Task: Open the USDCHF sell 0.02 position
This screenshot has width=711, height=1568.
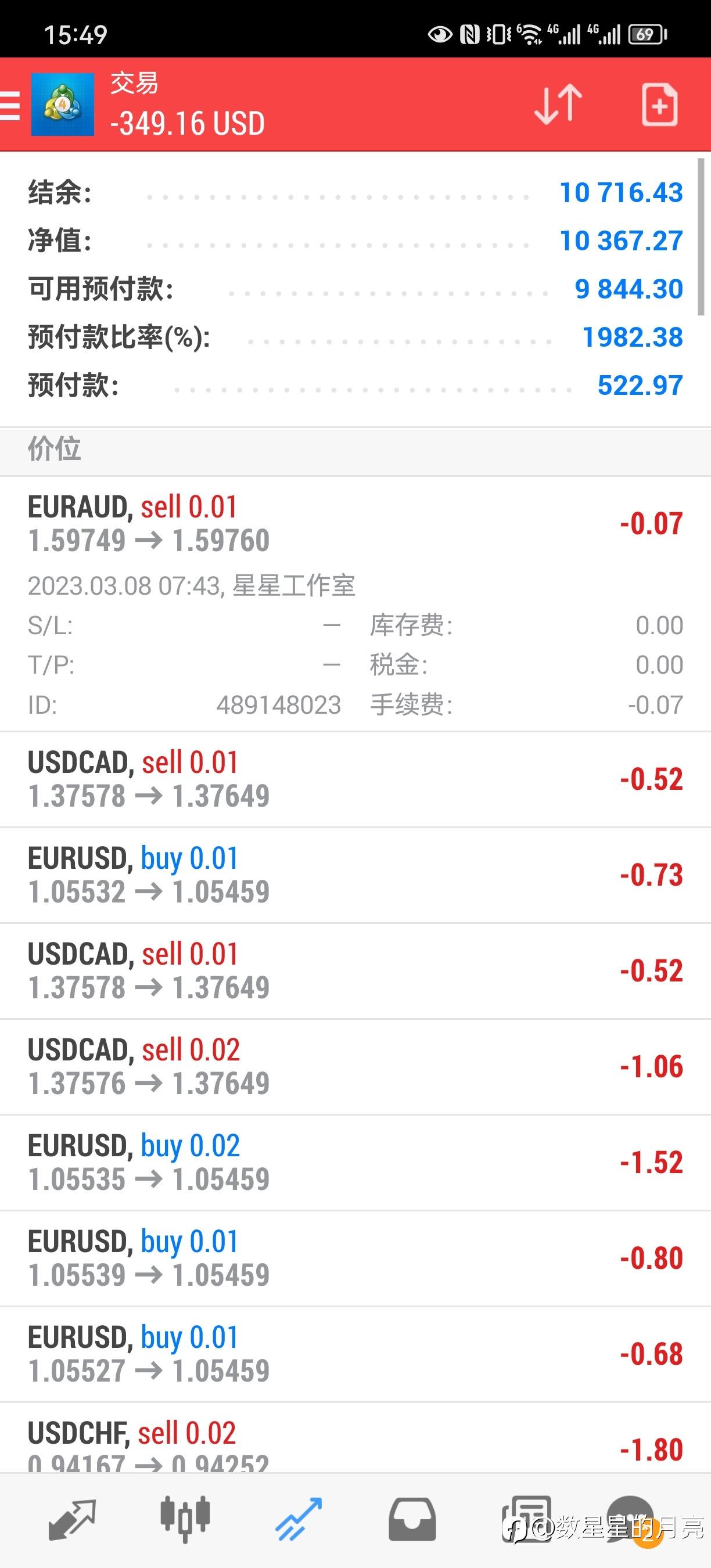Action: (x=355, y=1438)
